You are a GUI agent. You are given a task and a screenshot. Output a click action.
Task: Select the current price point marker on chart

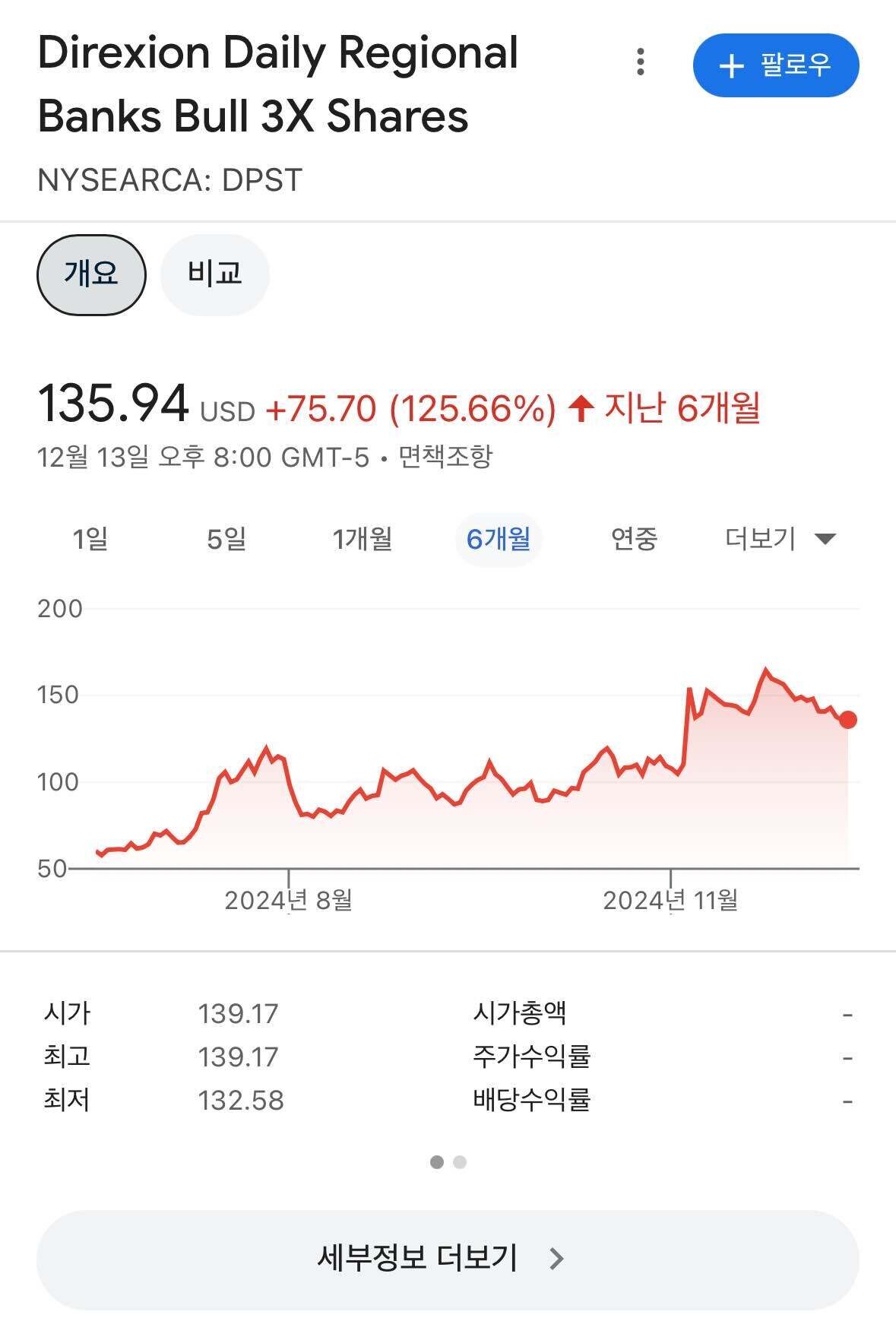849,720
